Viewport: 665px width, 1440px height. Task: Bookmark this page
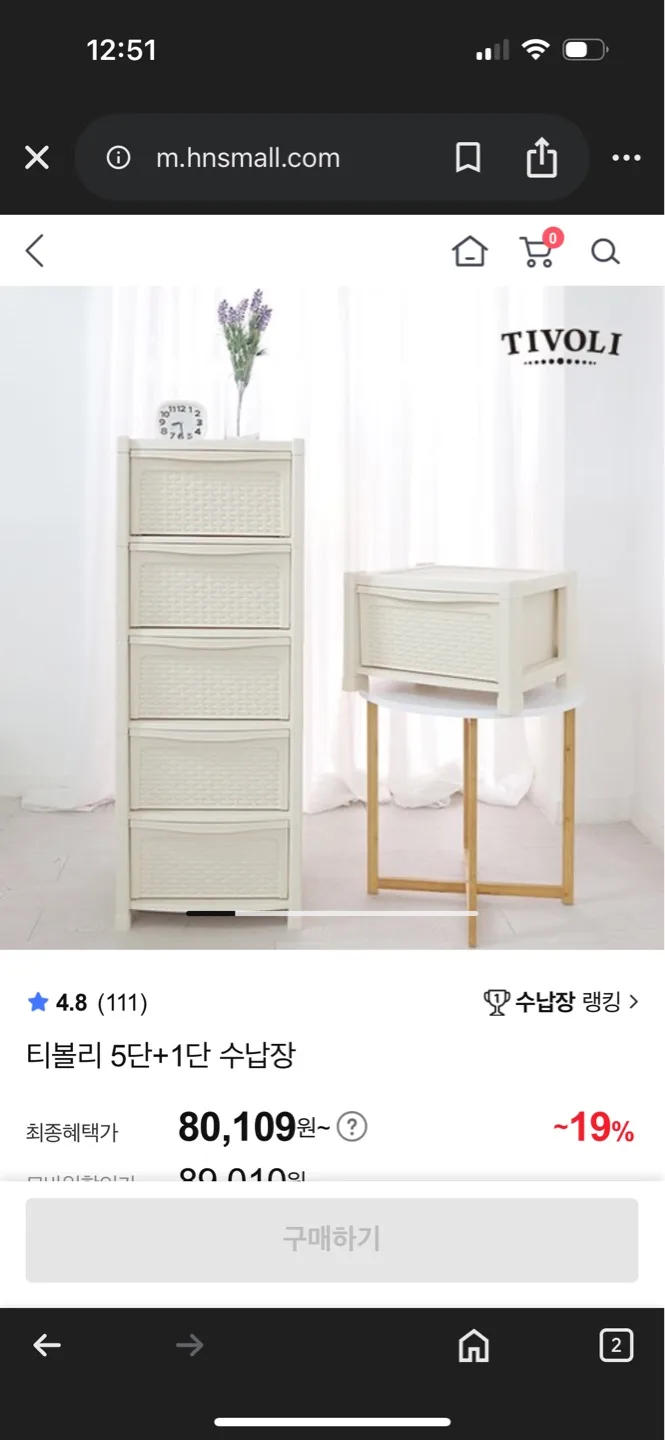pos(468,158)
